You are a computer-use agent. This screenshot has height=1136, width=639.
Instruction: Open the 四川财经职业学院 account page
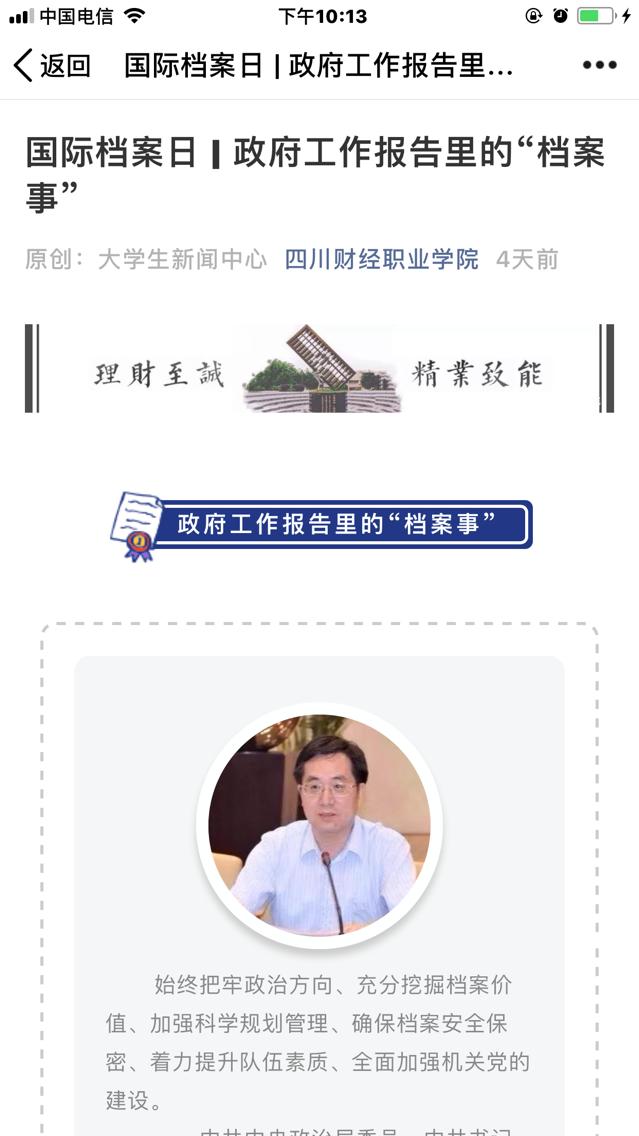(x=381, y=260)
